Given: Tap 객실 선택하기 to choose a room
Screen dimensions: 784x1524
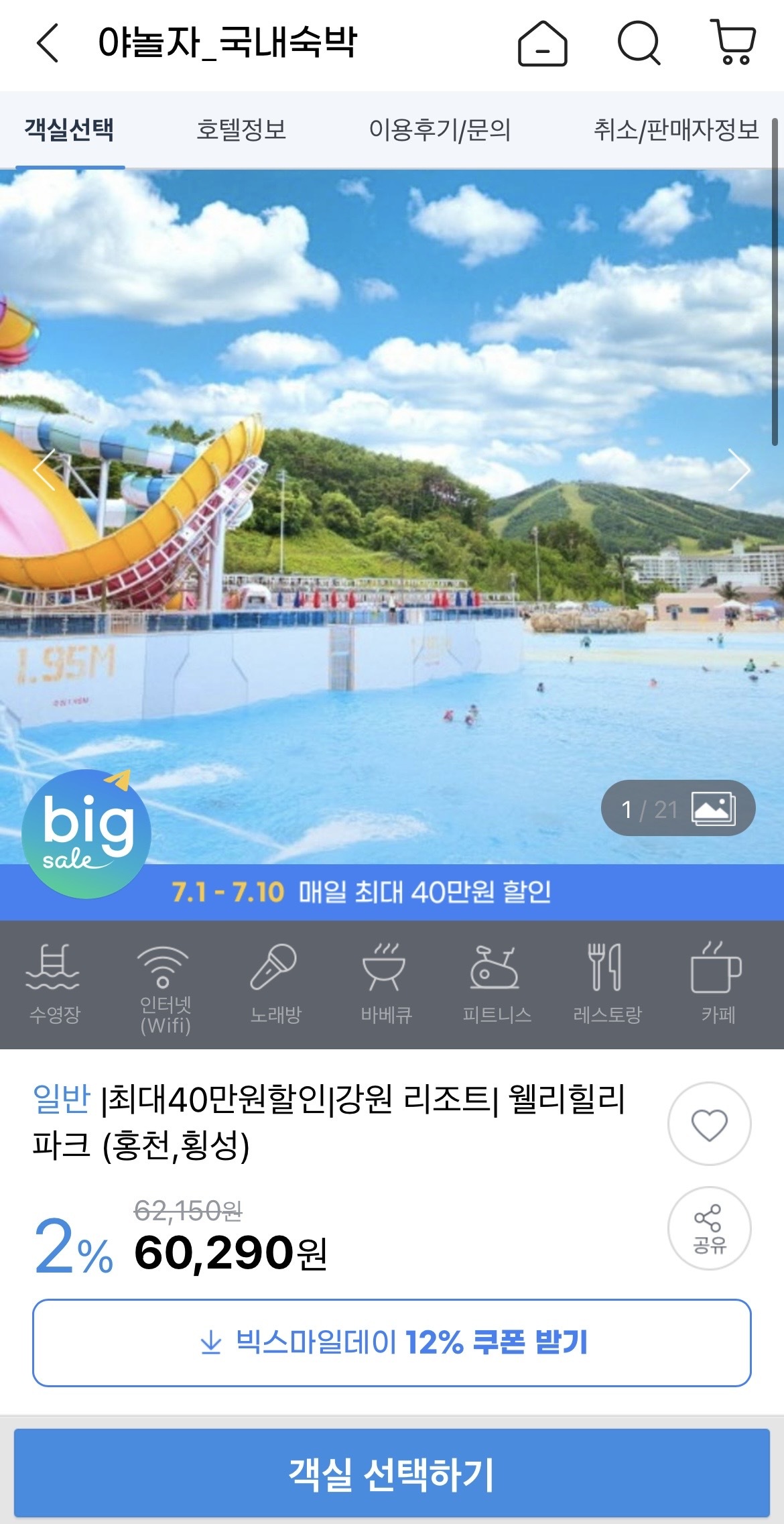Looking at the screenshot, I should tap(392, 1474).
